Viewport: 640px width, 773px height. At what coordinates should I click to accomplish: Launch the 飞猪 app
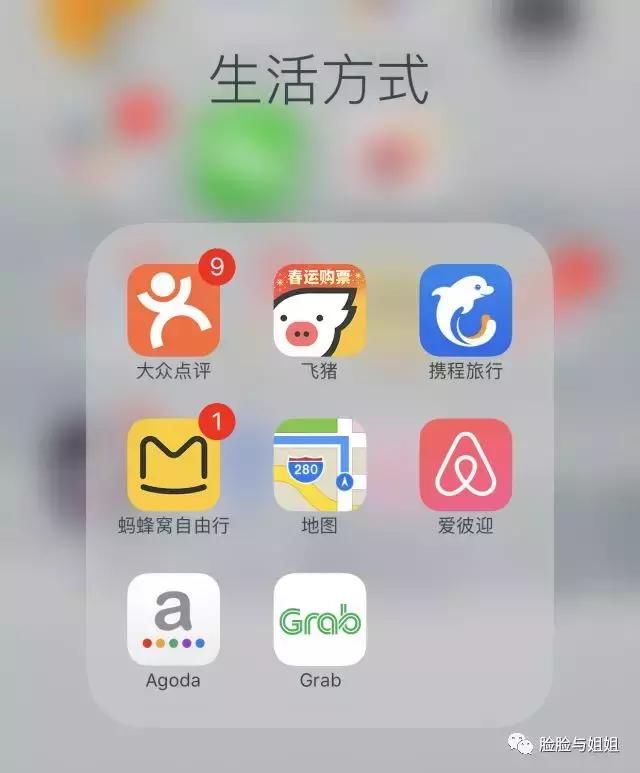(x=319, y=310)
